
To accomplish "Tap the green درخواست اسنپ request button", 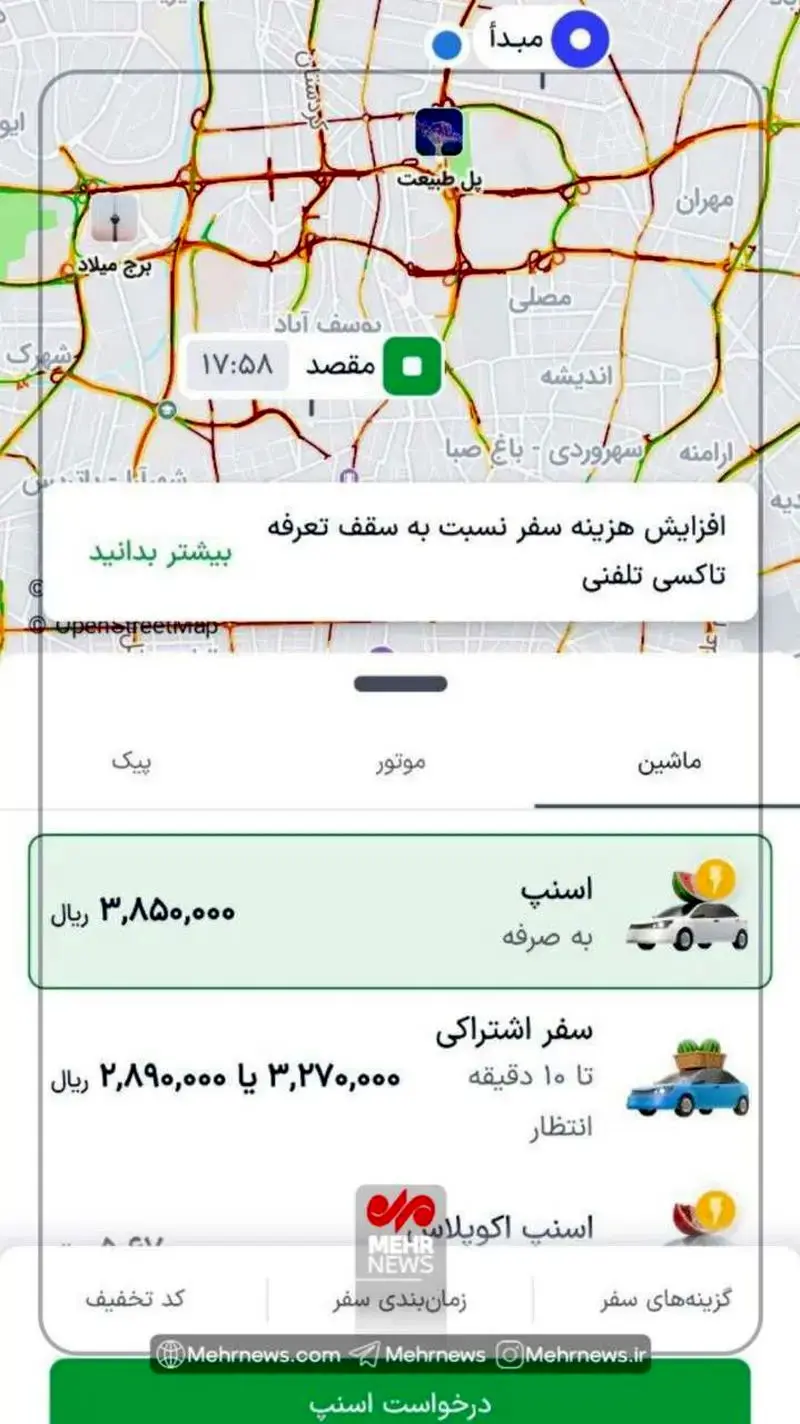I will (400, 1398).
